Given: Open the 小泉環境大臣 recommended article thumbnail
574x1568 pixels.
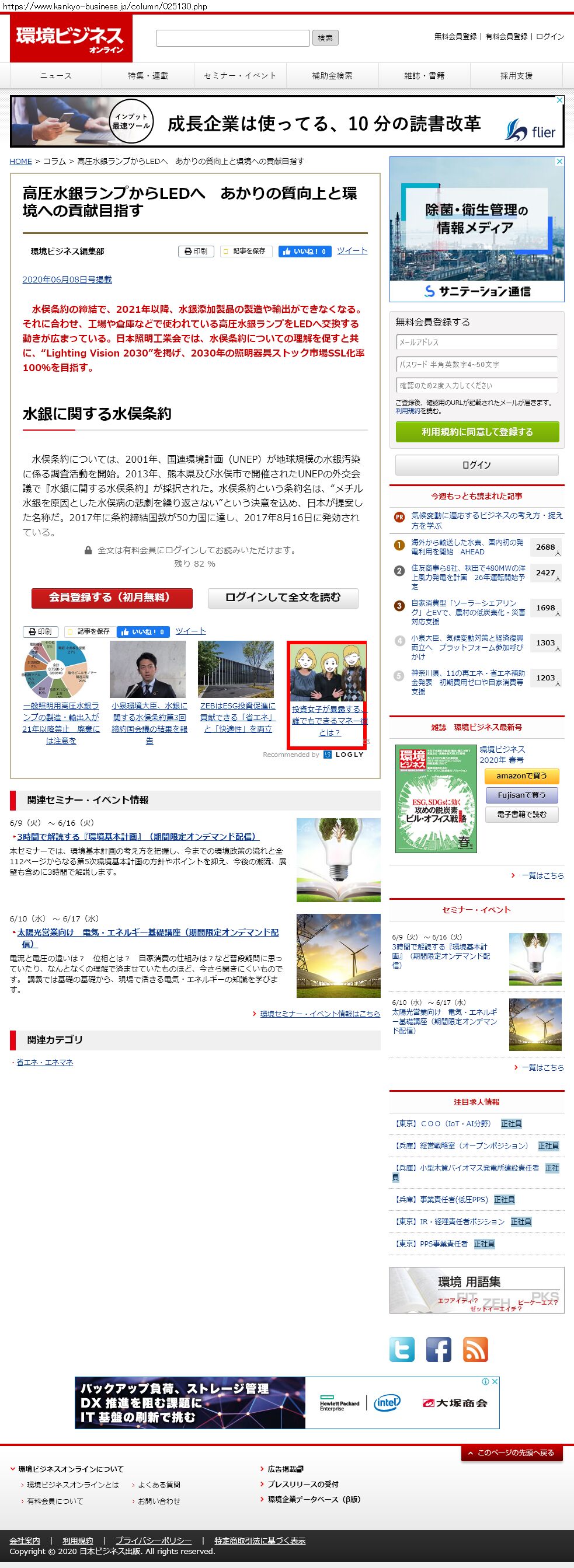Looking at the screenshot, I should 148,669.
